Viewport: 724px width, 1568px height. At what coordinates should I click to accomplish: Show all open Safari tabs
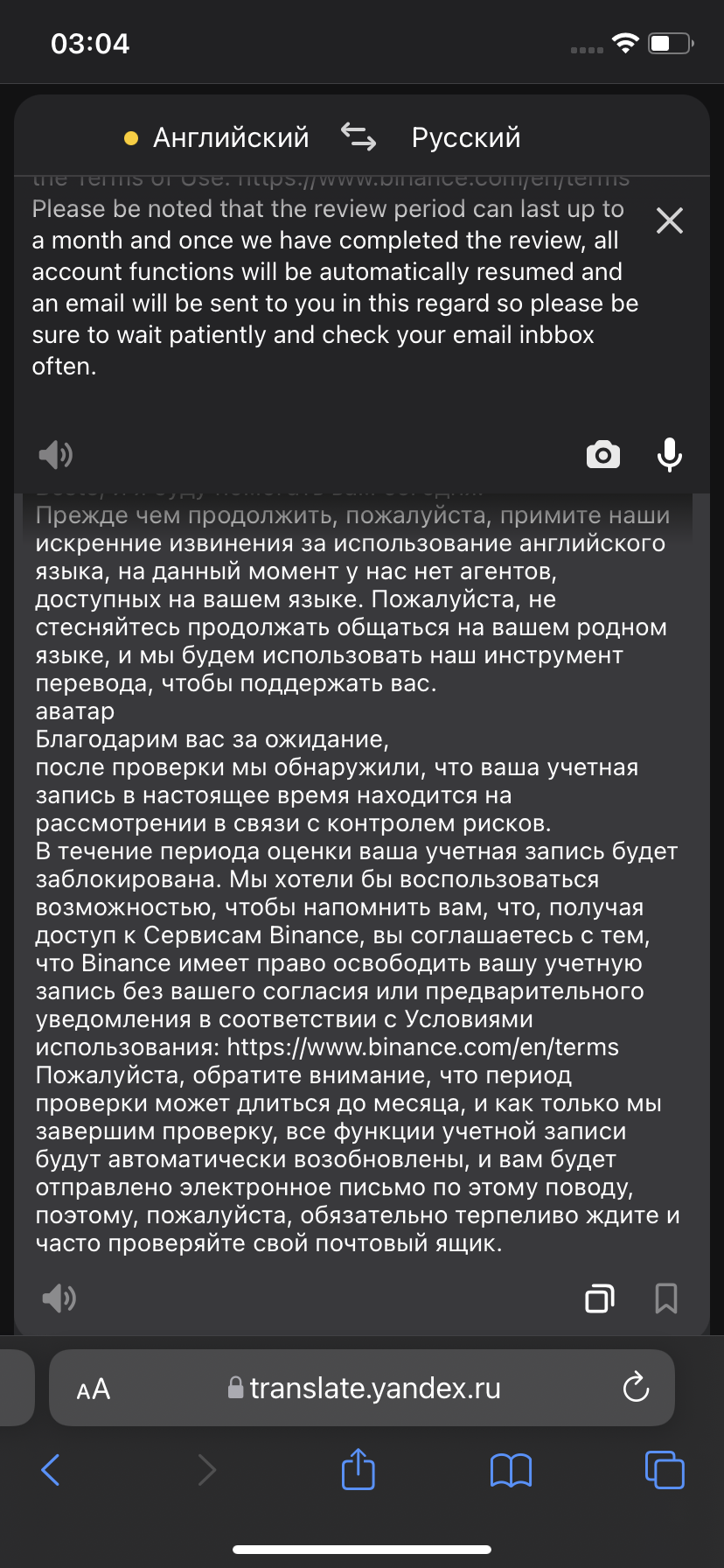(x=665, y=1469)
